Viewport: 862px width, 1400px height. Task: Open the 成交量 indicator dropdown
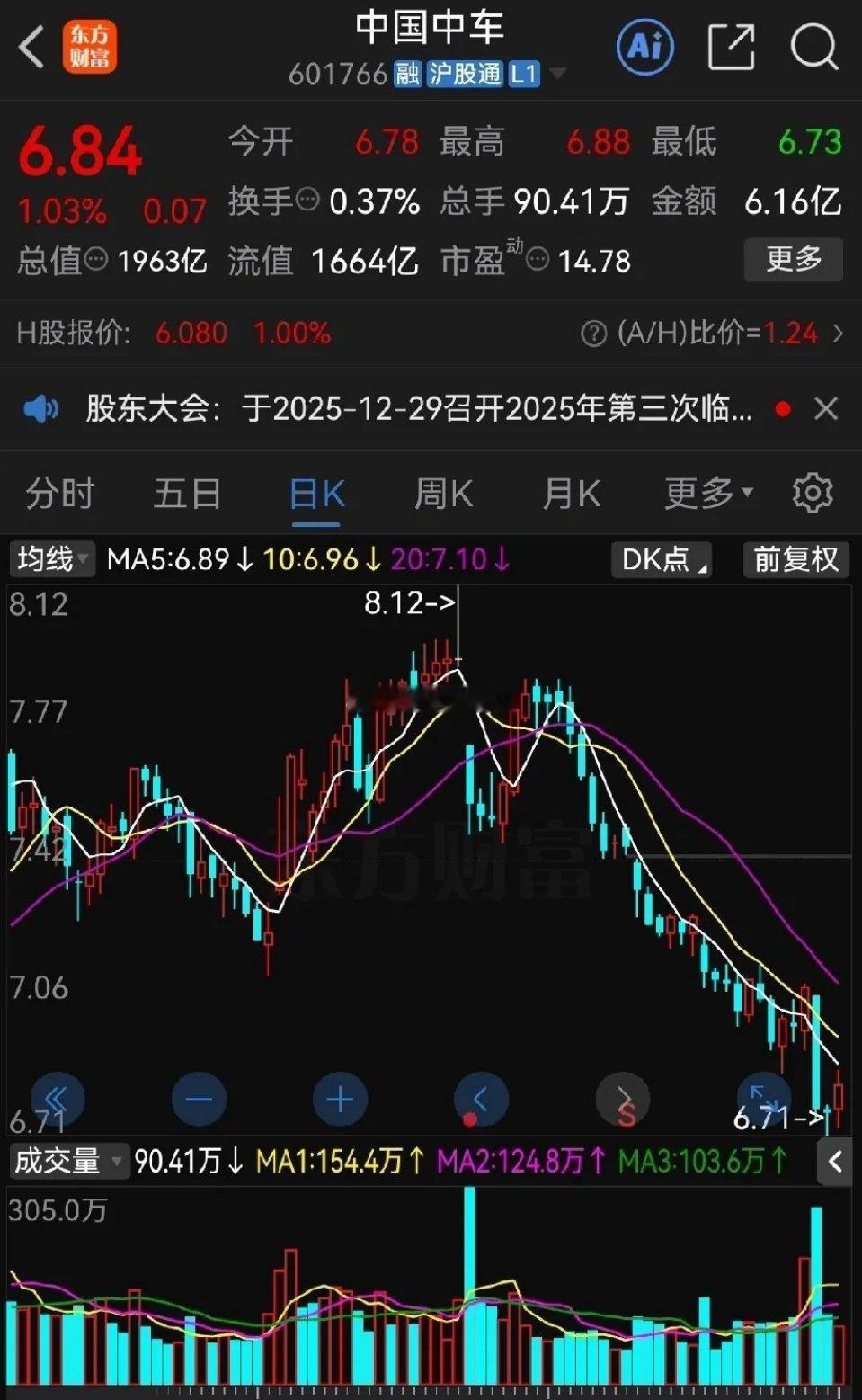point(65,1161)
